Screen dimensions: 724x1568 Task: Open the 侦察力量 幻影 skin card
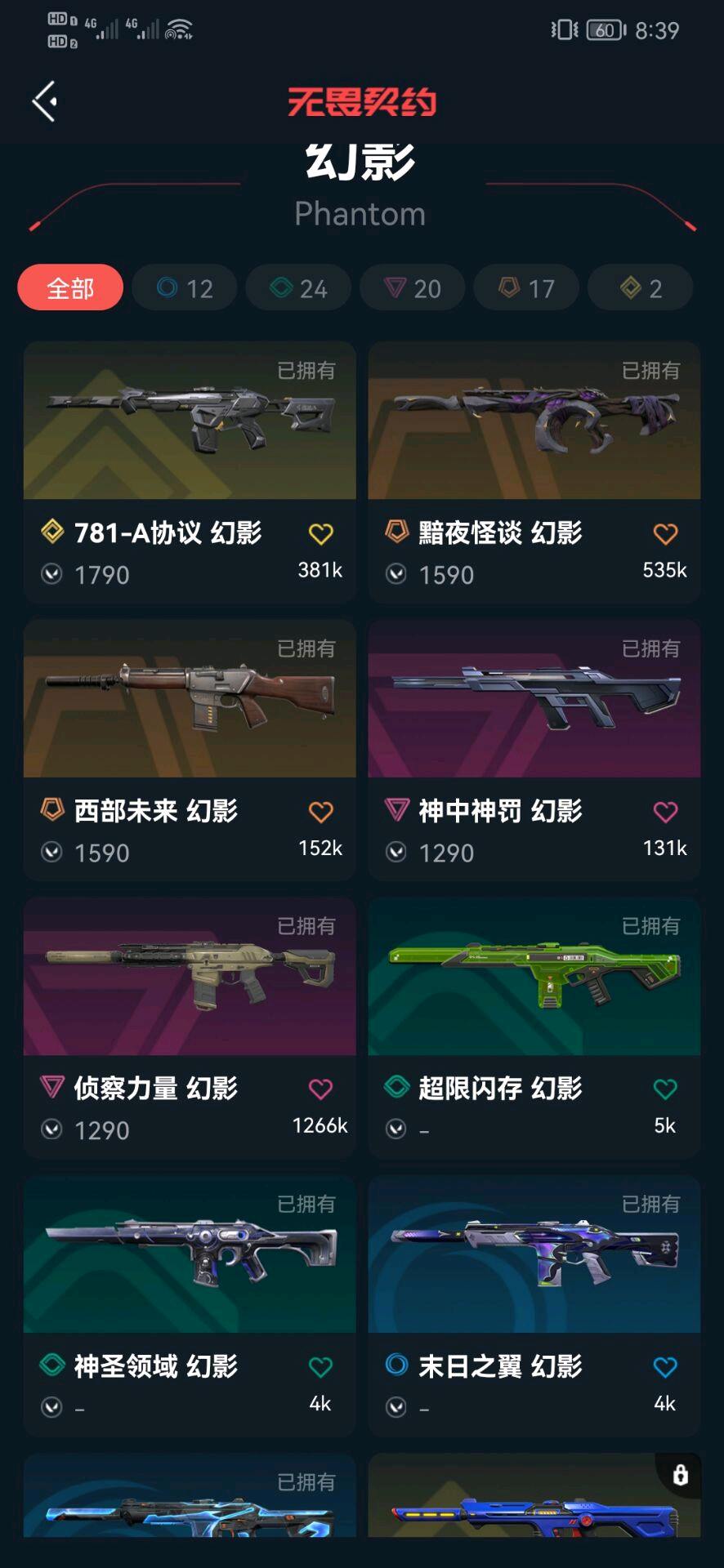190,977
